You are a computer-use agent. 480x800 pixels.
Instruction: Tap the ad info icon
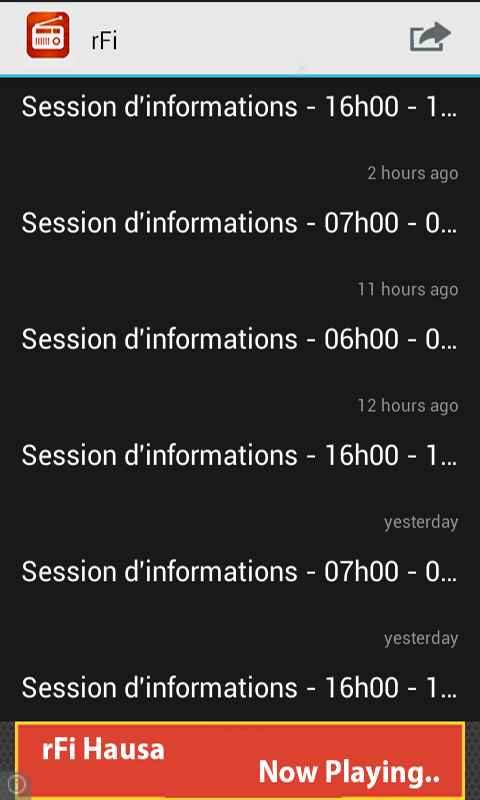click(16, 785)
